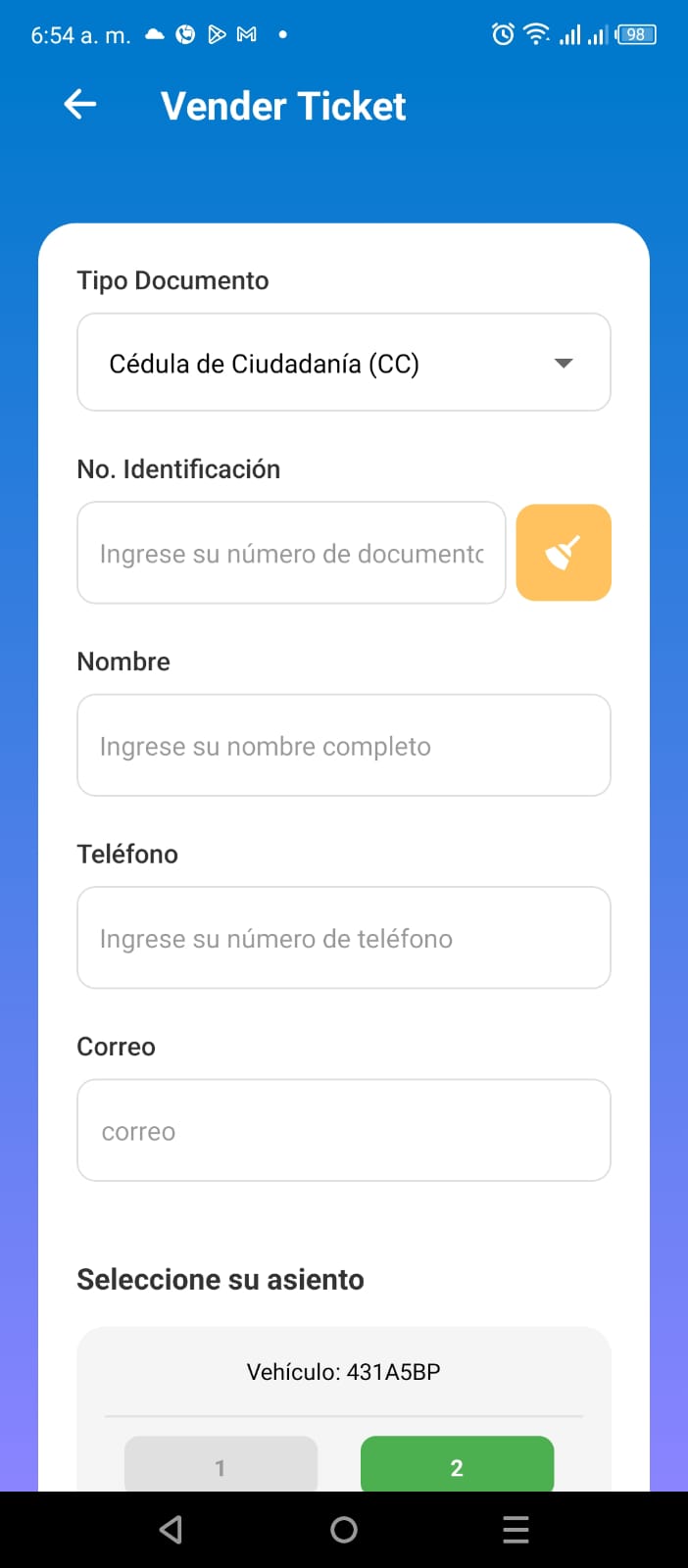Go to the system home screen
This screenshot has height=1568, width=688.
(x=344, y=1530)
